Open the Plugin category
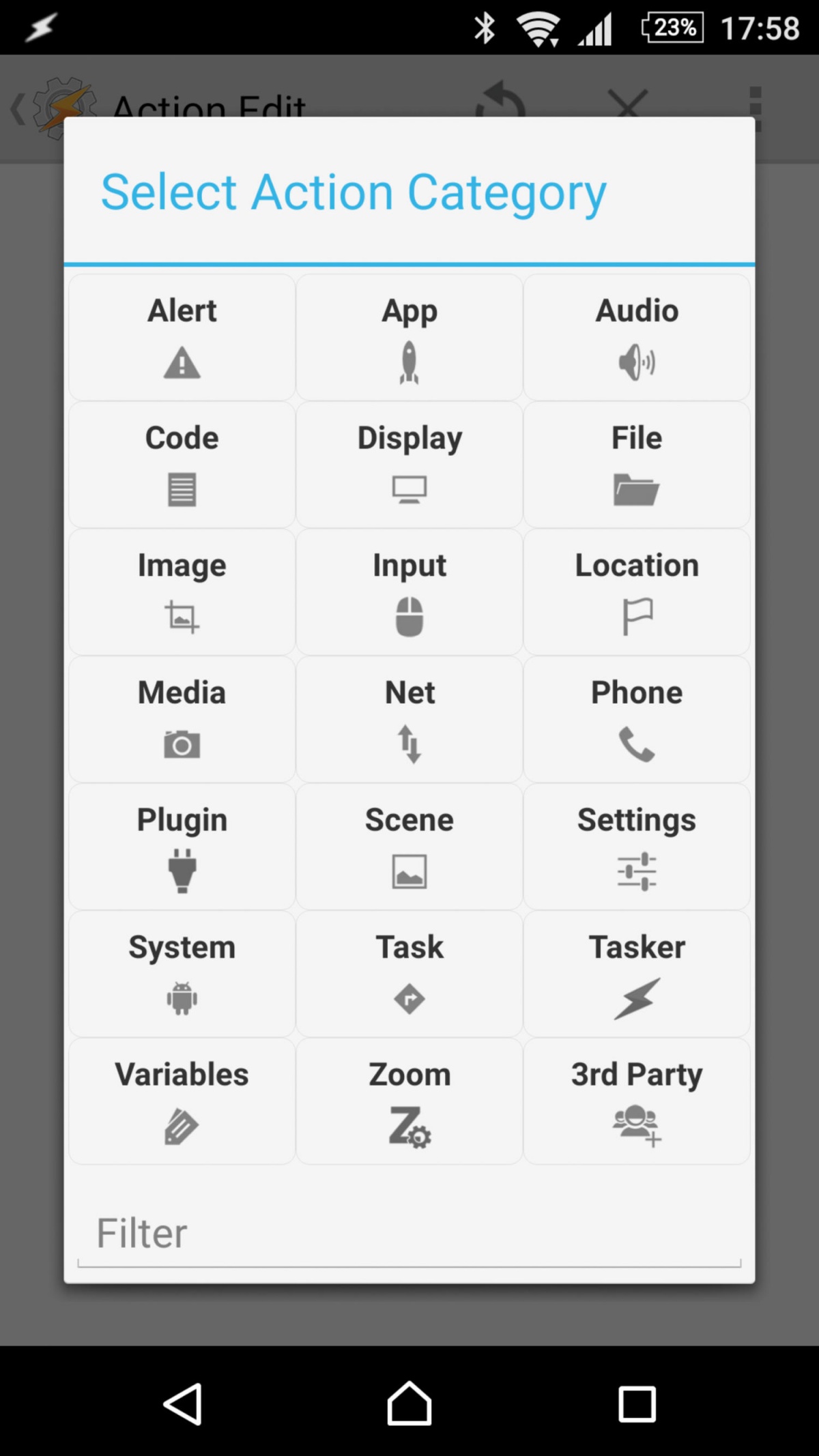This screenshot has width=819, height=1456. coord(182,847)
